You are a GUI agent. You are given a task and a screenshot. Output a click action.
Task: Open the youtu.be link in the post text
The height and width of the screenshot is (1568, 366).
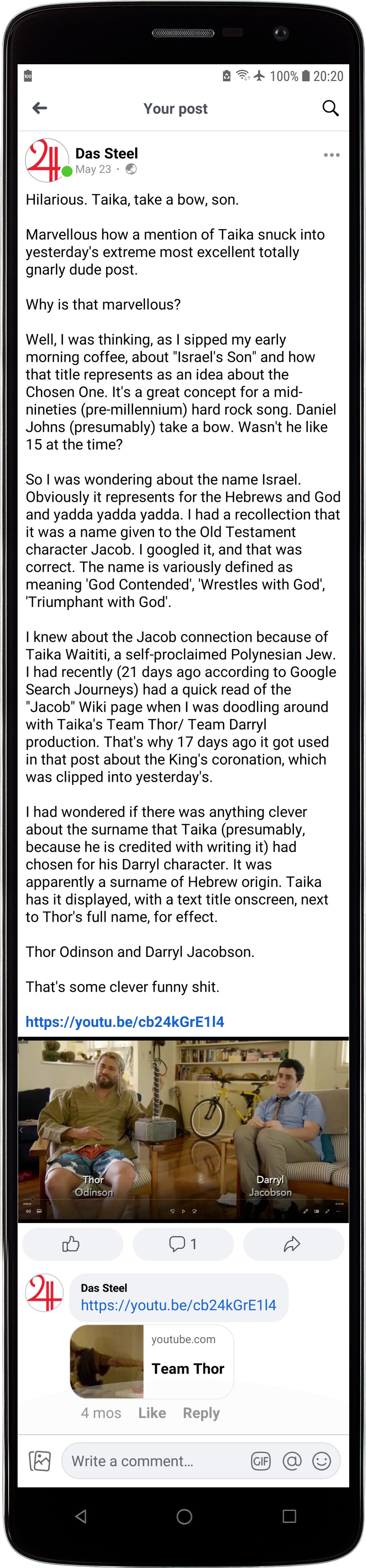click(125, 1022)
